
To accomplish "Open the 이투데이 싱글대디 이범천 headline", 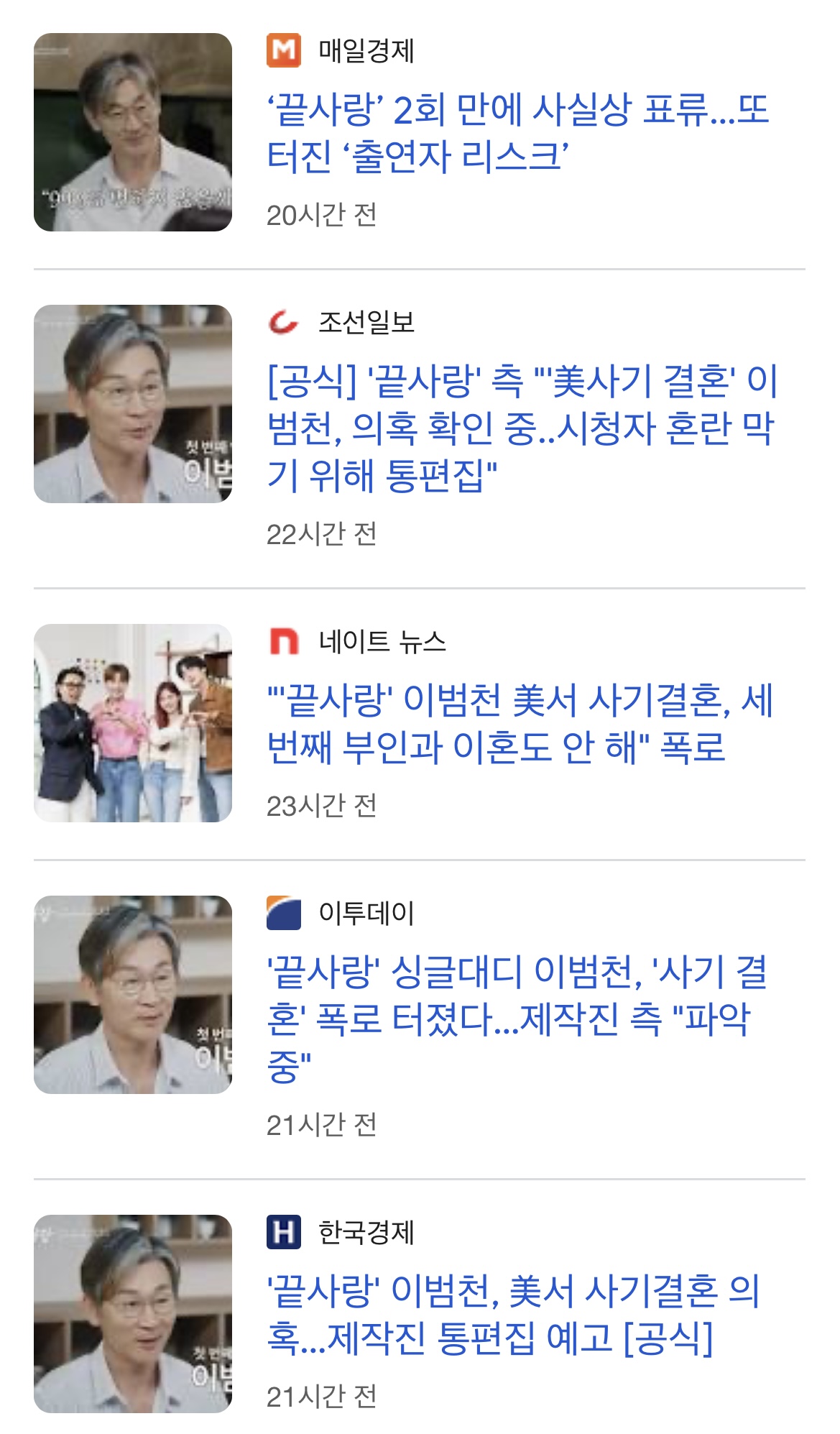I will (516, 1018).
